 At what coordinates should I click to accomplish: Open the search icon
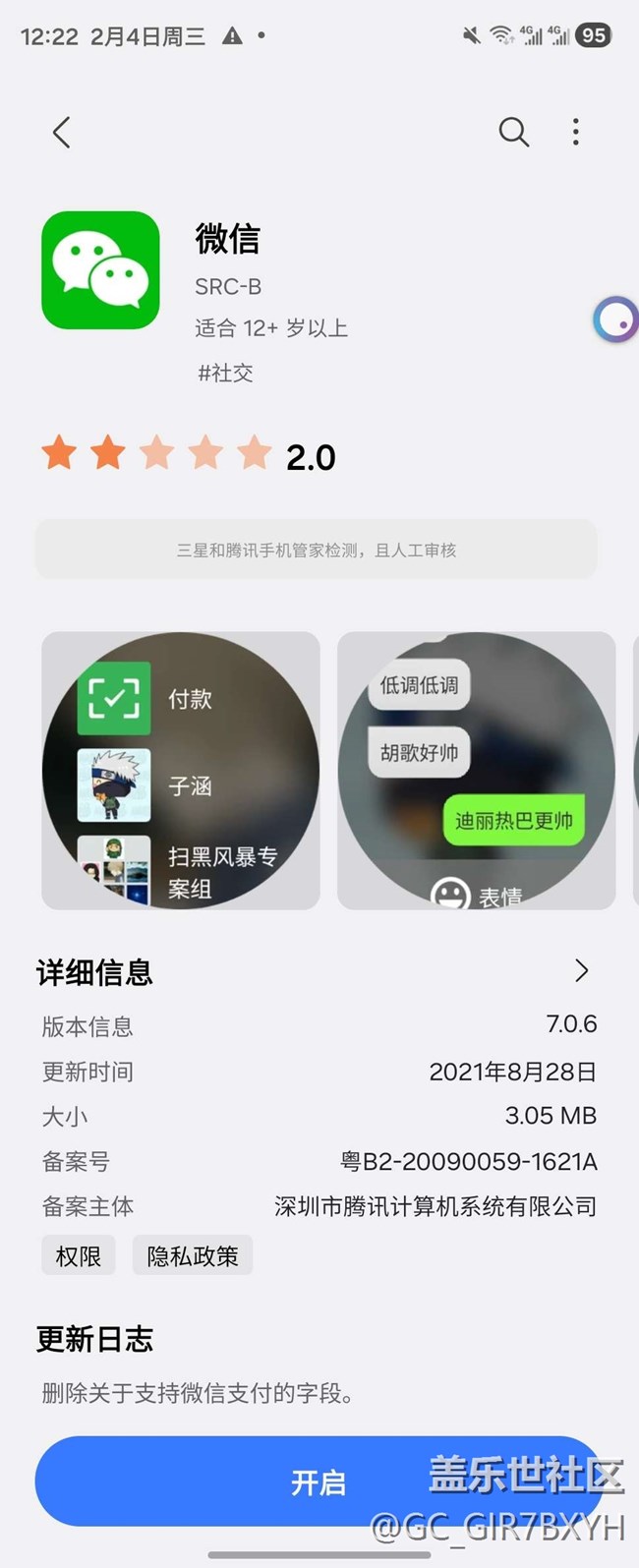click(x=513, y=132)
